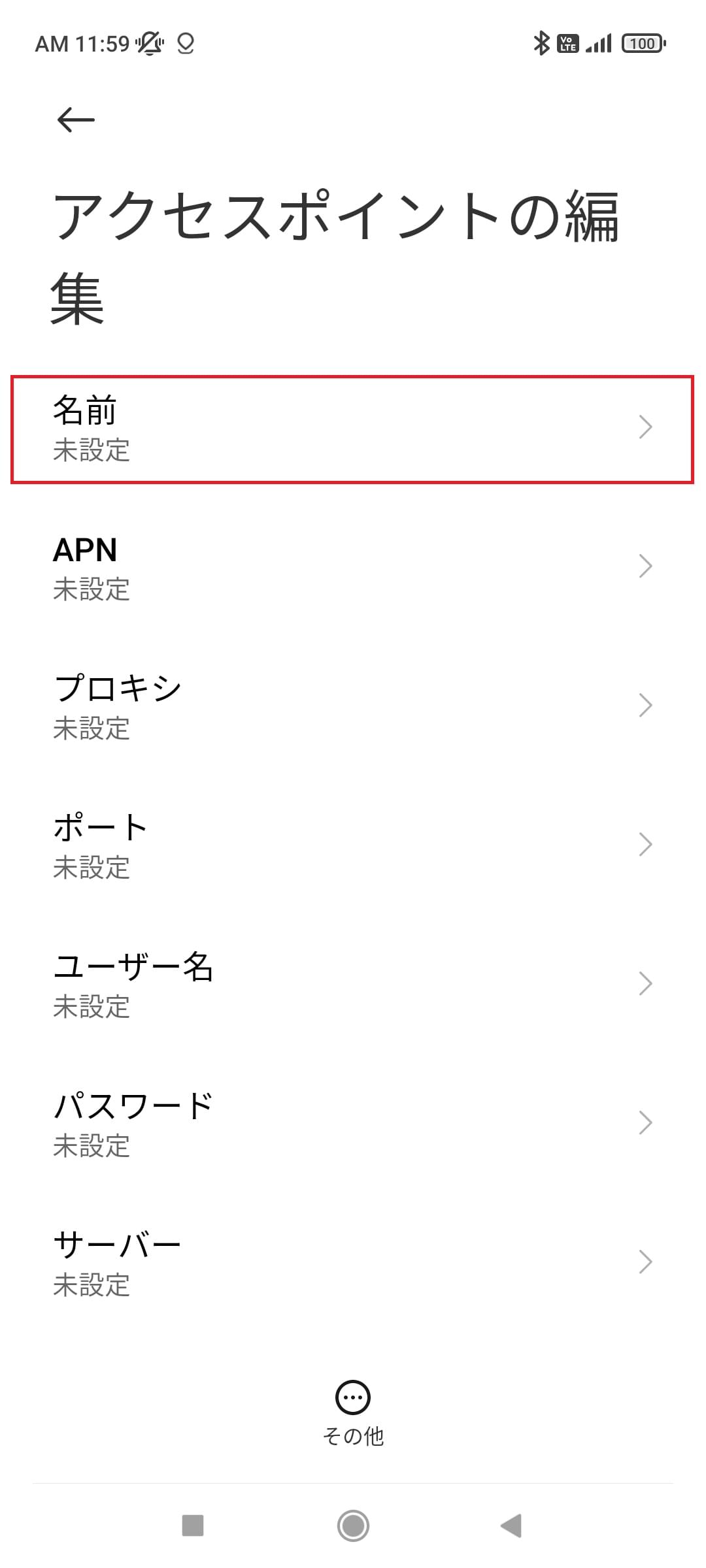The width and height of the screenshot is (706, 1568).
Task: Tap the location icon in the status bar
Action: coord(186,44)
